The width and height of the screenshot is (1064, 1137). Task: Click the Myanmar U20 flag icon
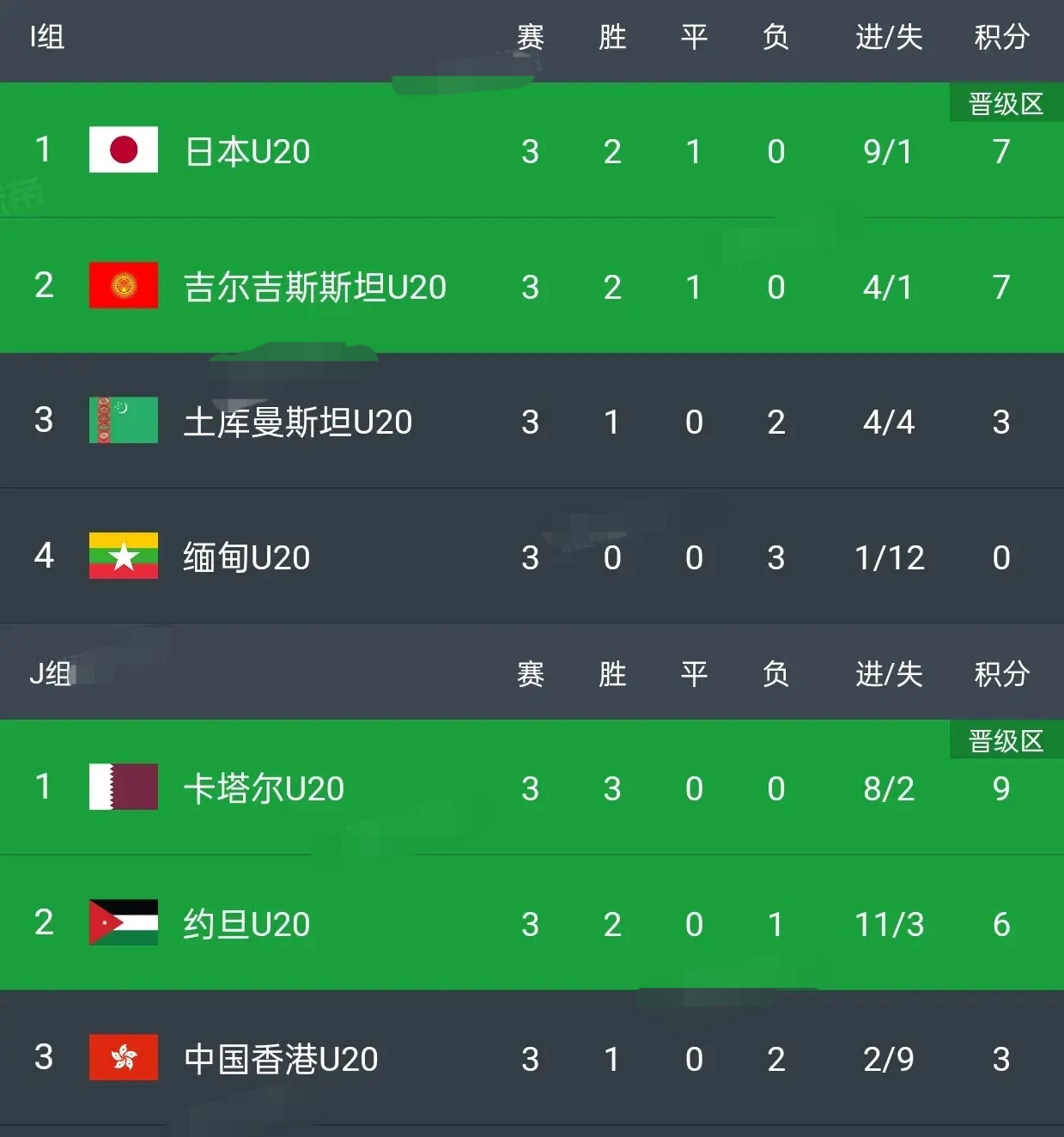coord(123,556)
